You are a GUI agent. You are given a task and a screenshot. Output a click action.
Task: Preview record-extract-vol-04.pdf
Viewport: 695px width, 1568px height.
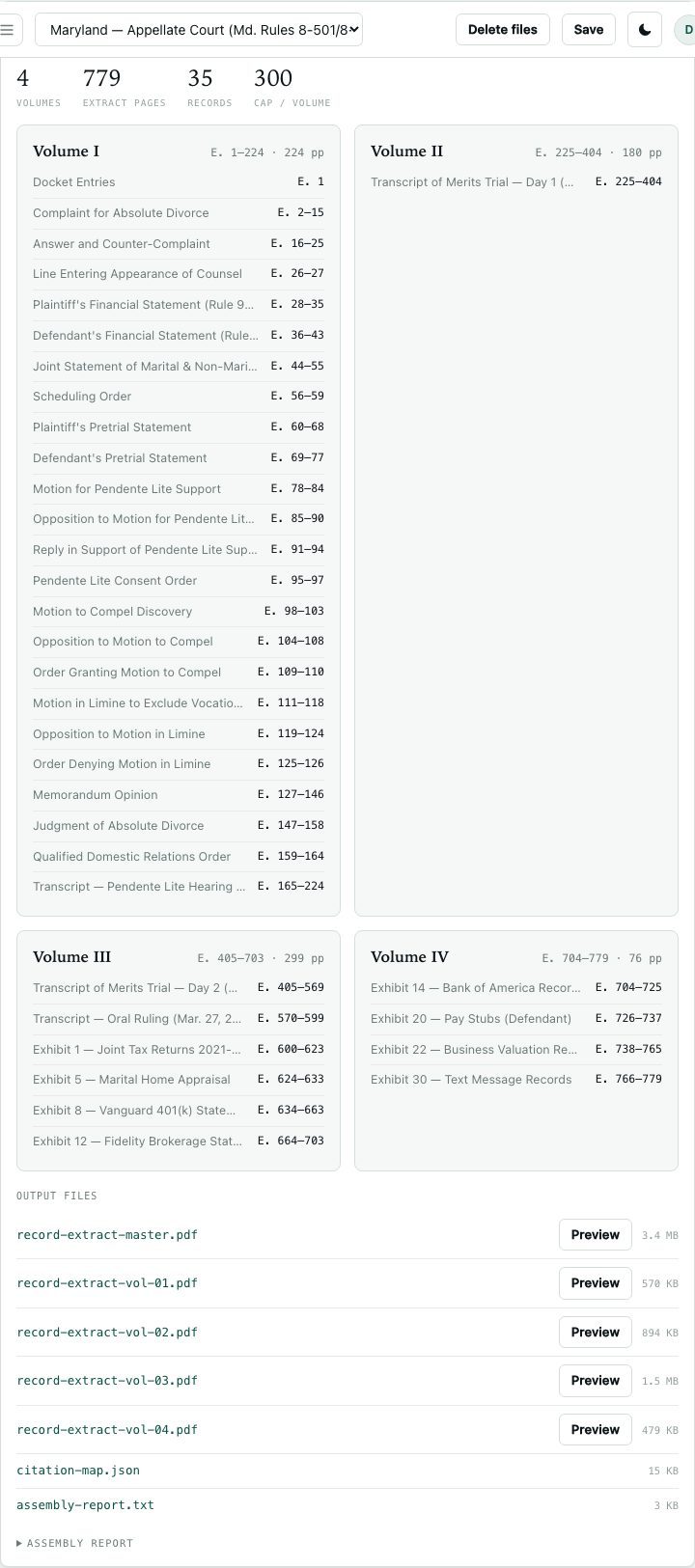(596, 1430)
